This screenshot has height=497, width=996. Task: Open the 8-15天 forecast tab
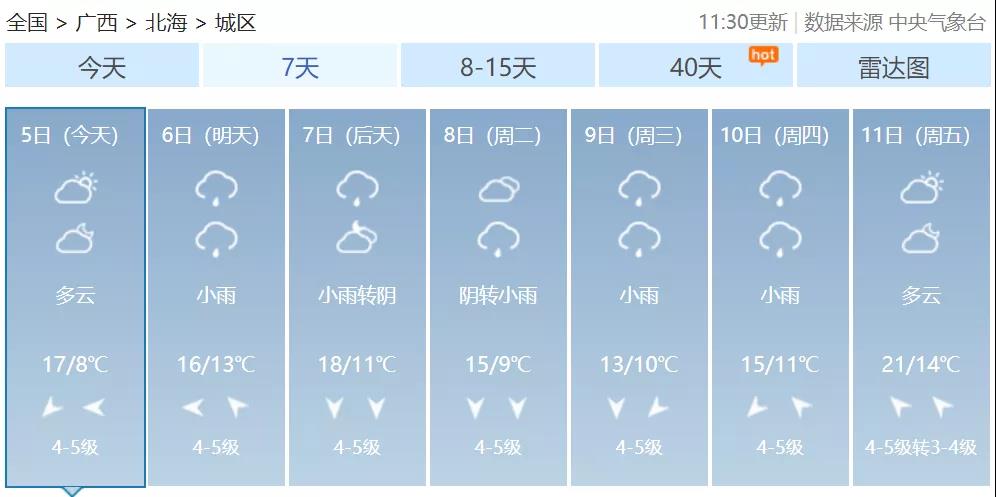pyautogui.click(x=498, y=67)
